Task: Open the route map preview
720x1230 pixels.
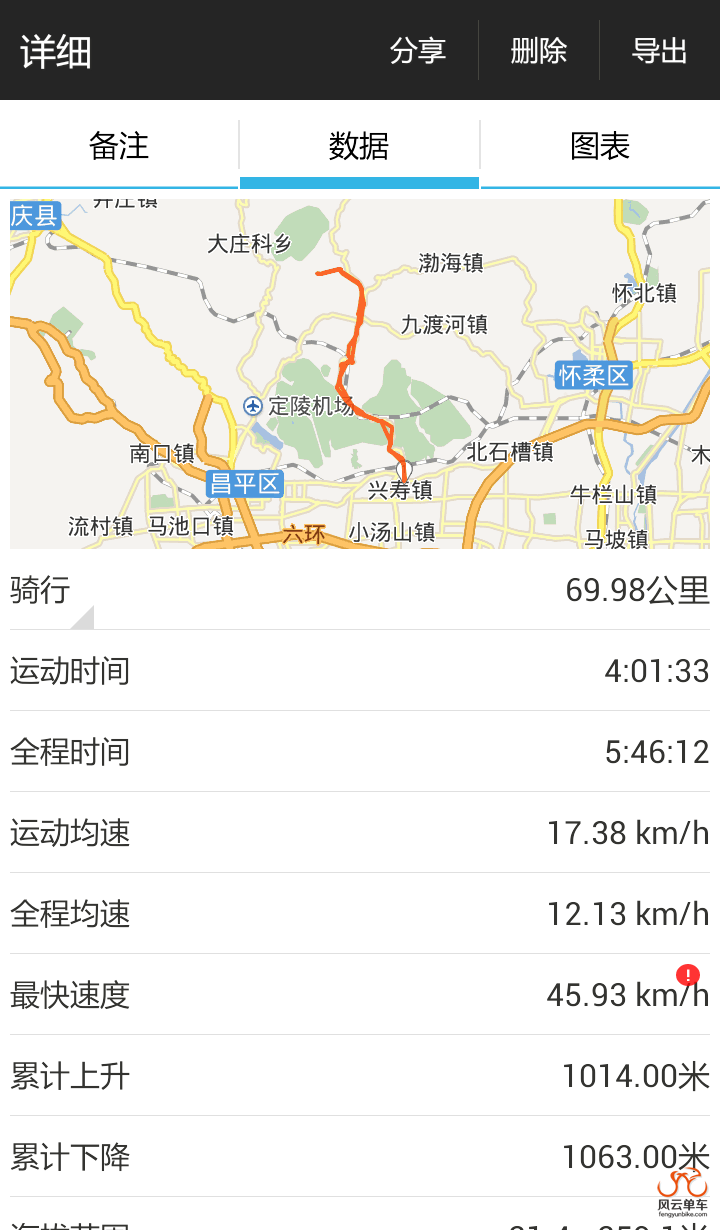Action: (360, 373)
